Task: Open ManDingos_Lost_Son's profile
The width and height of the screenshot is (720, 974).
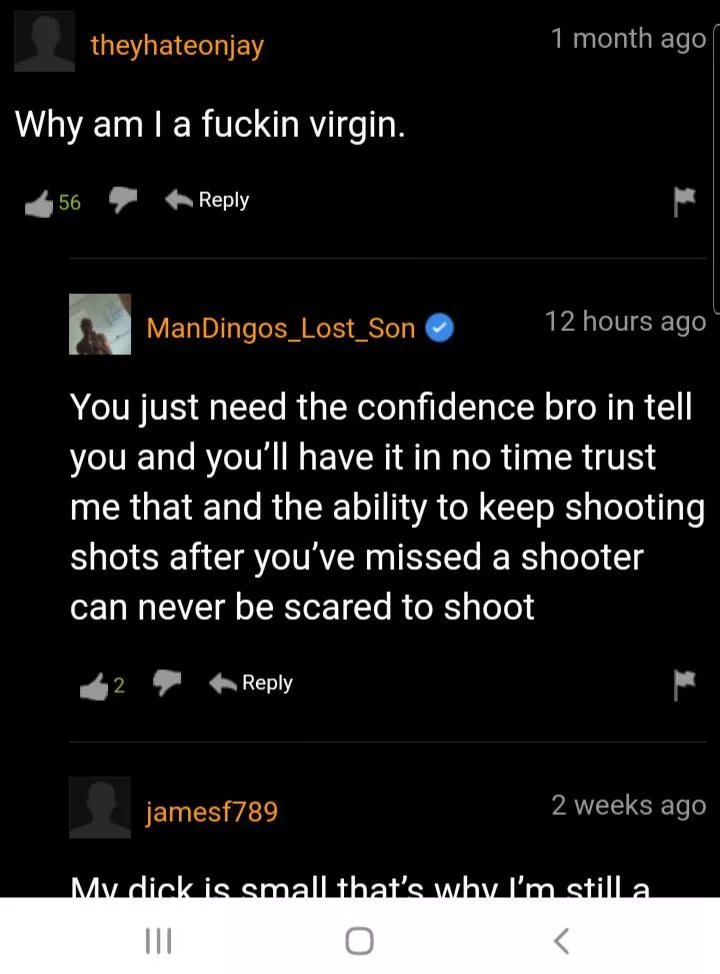Action: point(280,328)
